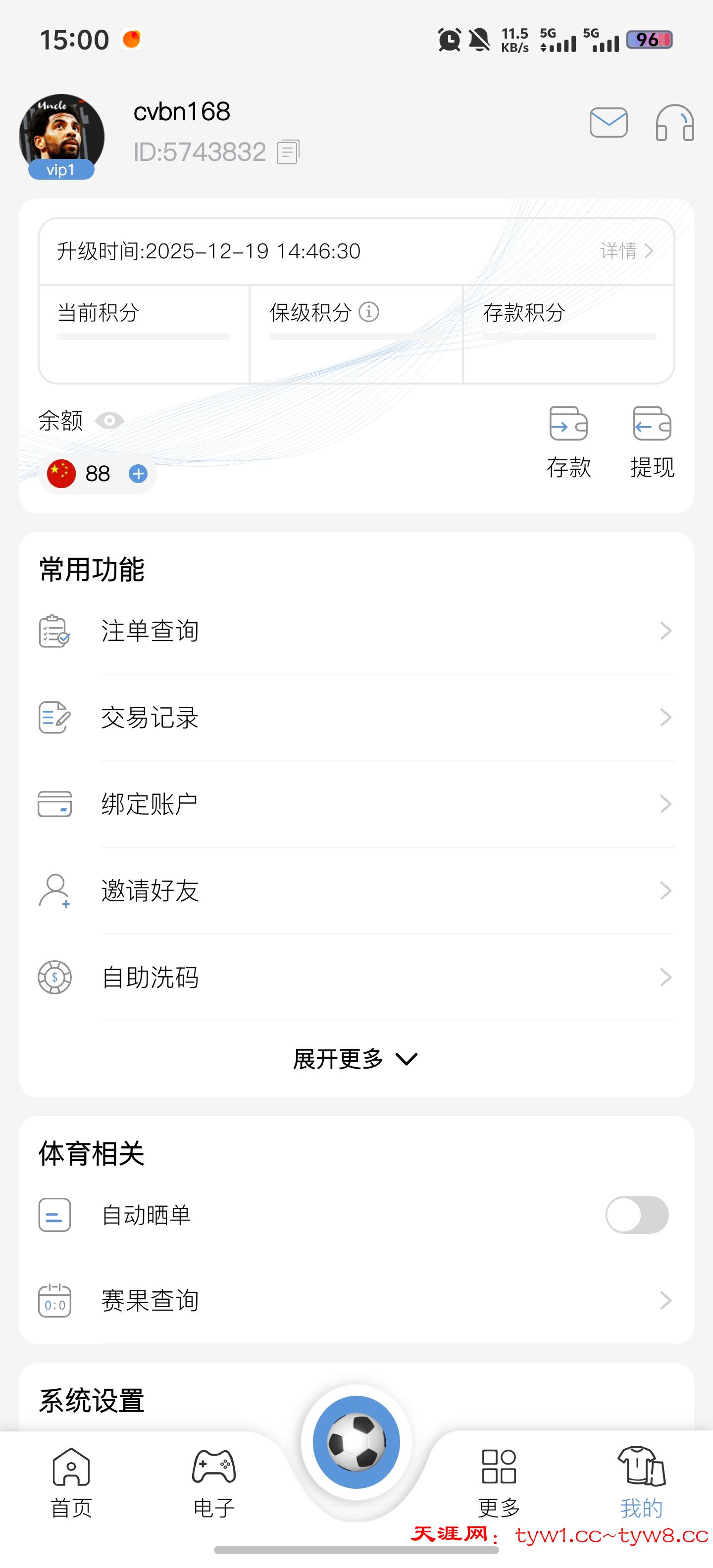The width and height of the screenshot is (713, 1568).
Task: Open 自助洗码 via its chip icon
Action: 55,978
